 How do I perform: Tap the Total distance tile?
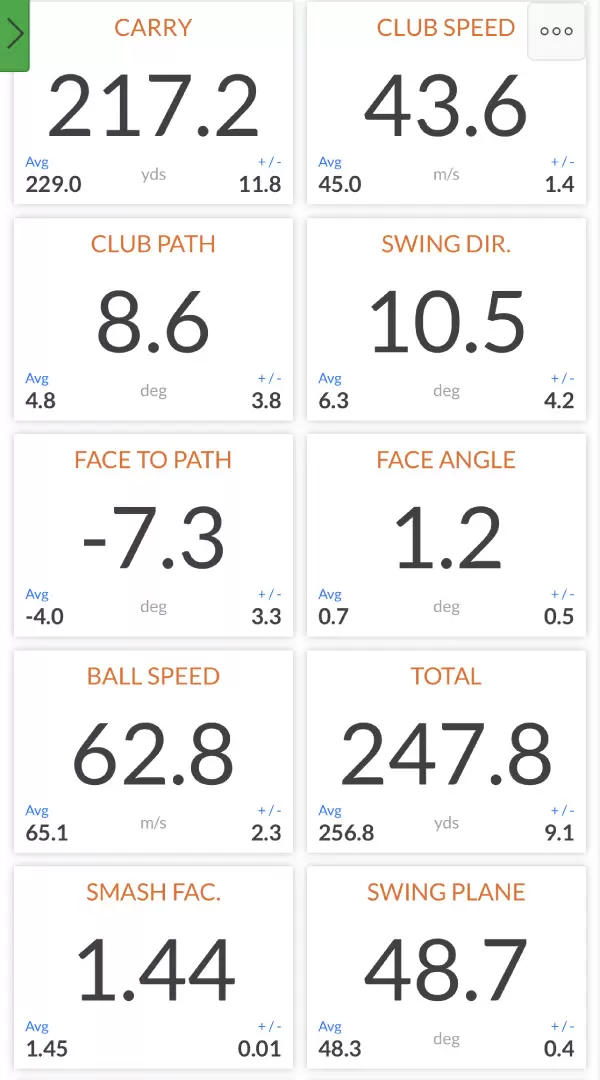[446, 752]
